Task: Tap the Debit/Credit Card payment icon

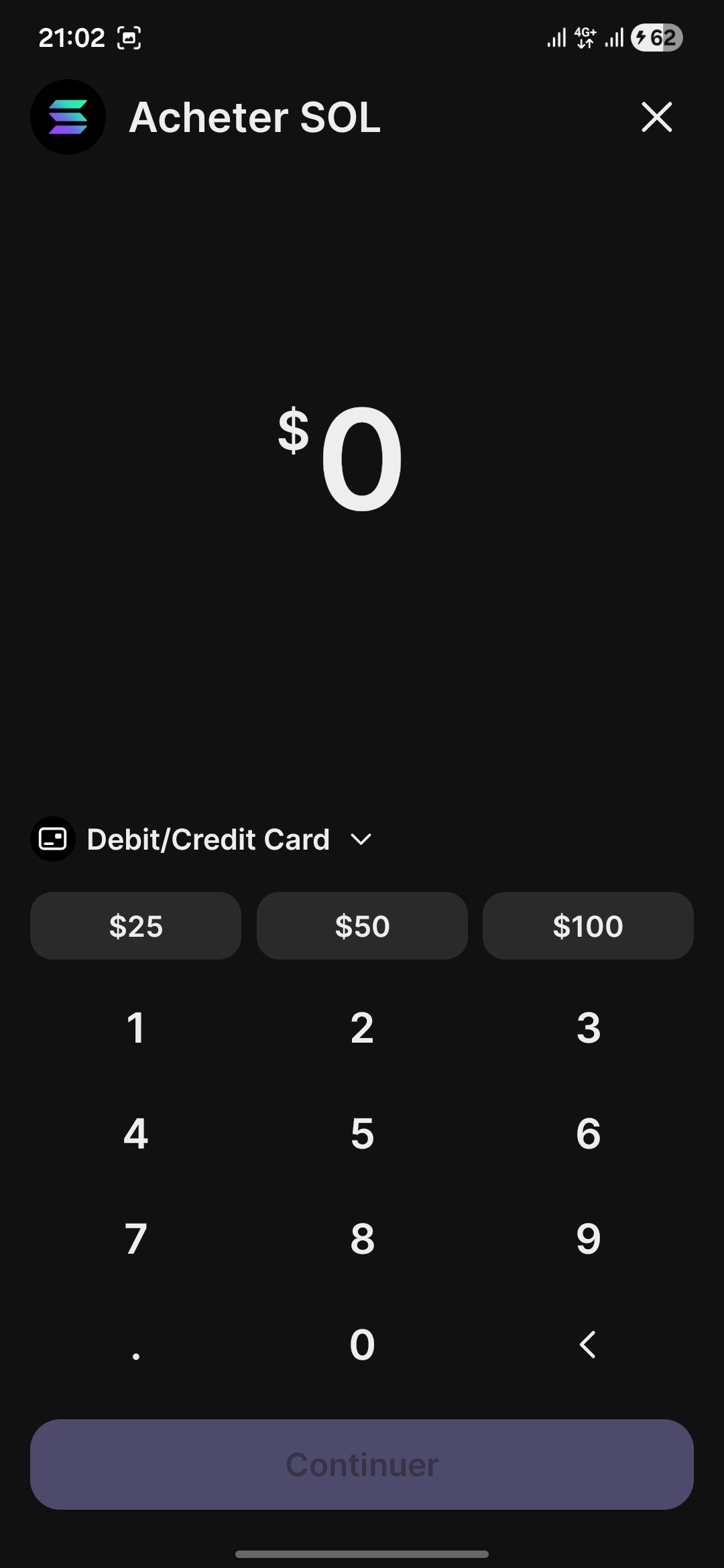Action: pyautogui.click(x=53, y=838)
